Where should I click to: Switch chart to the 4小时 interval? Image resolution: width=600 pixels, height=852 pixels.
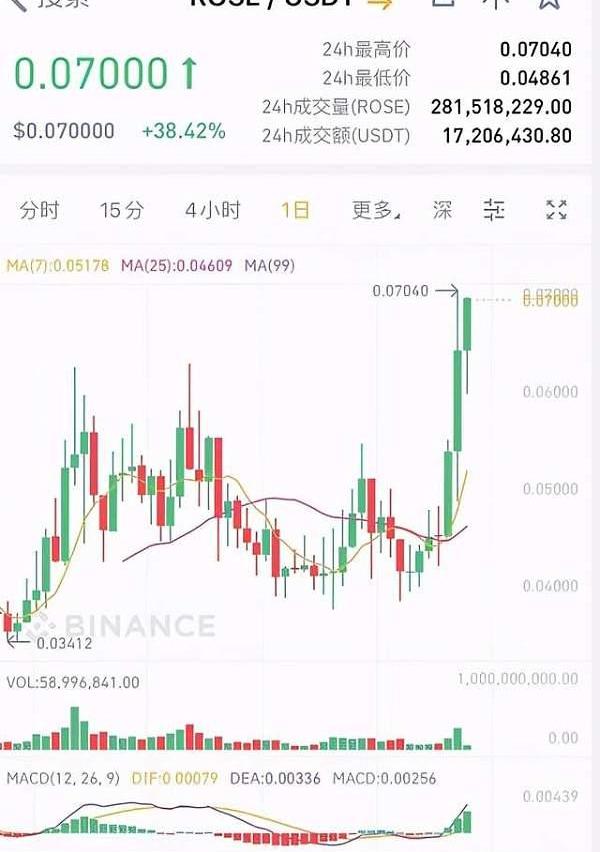(x=212, y=210)
